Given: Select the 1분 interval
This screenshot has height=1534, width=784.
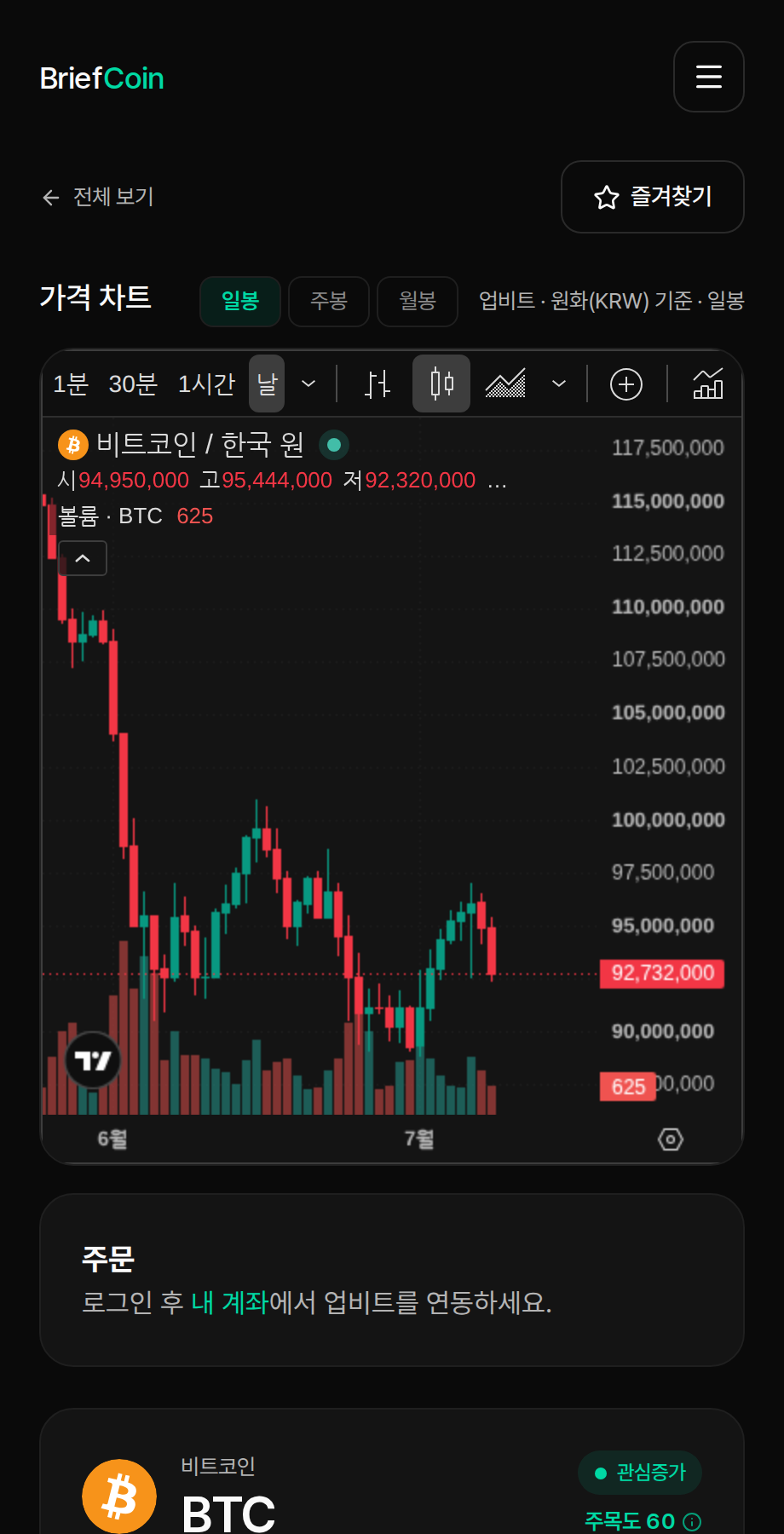Looking at the screenshot, I should pos(71,383).
